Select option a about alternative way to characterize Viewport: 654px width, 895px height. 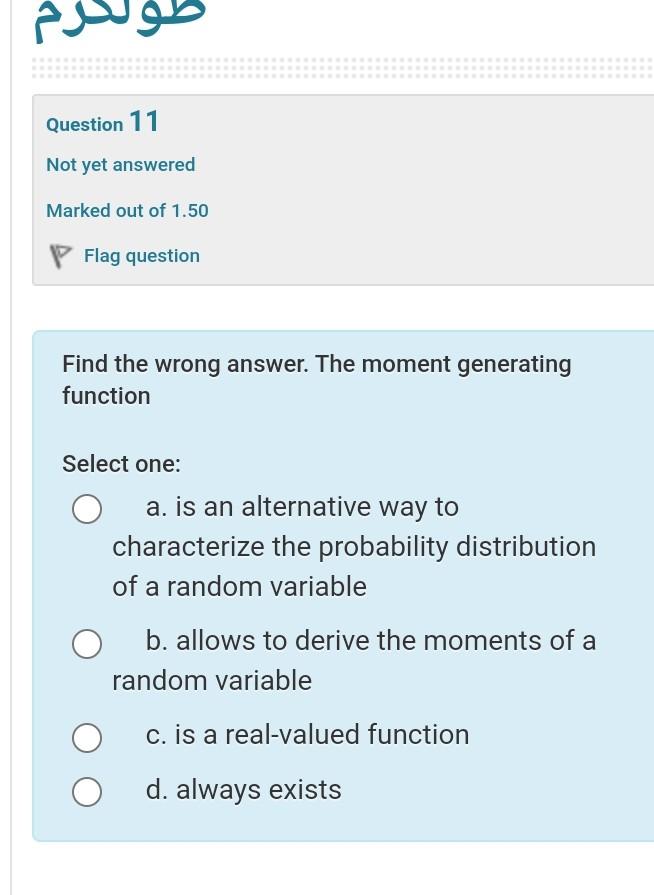coord(87,509)
